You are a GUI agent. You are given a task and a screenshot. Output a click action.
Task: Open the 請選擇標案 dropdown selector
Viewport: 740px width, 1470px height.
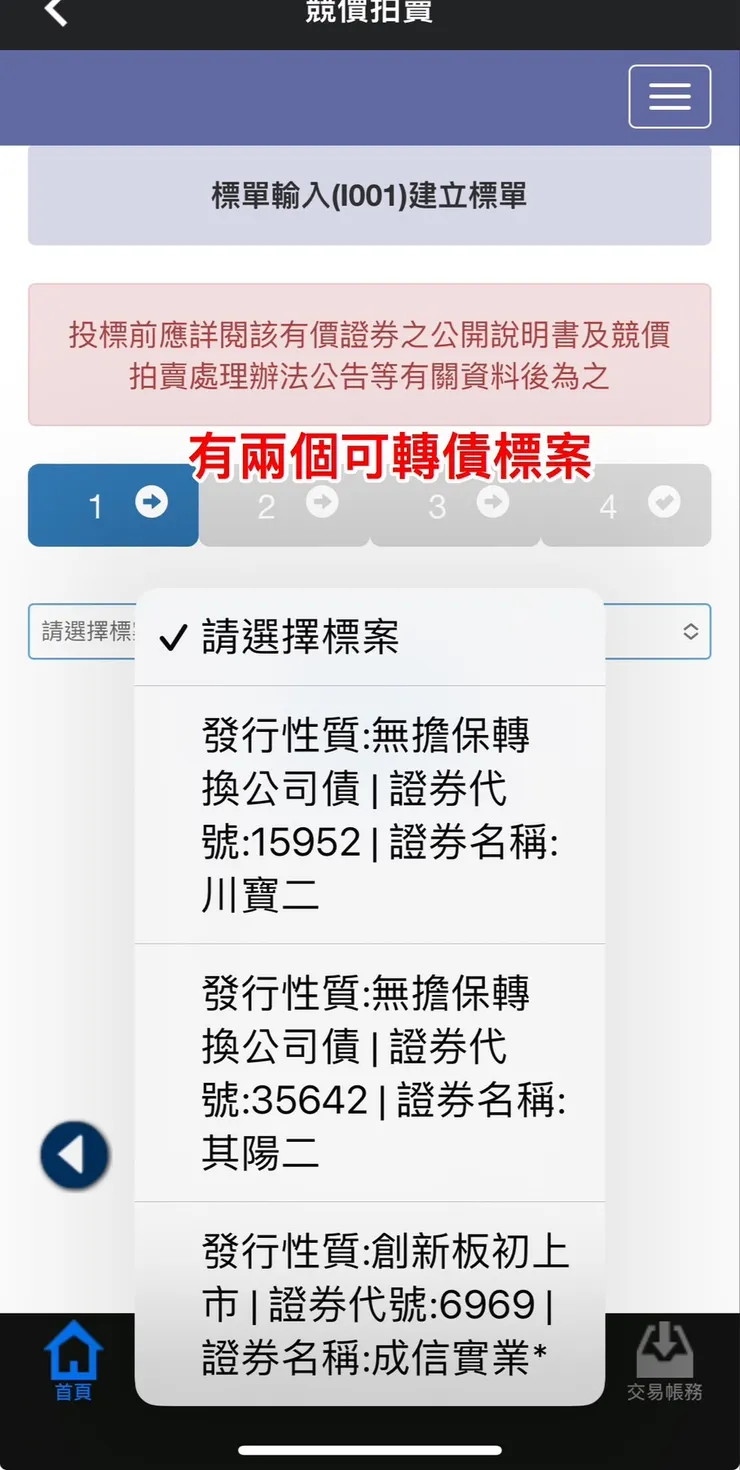80,631
